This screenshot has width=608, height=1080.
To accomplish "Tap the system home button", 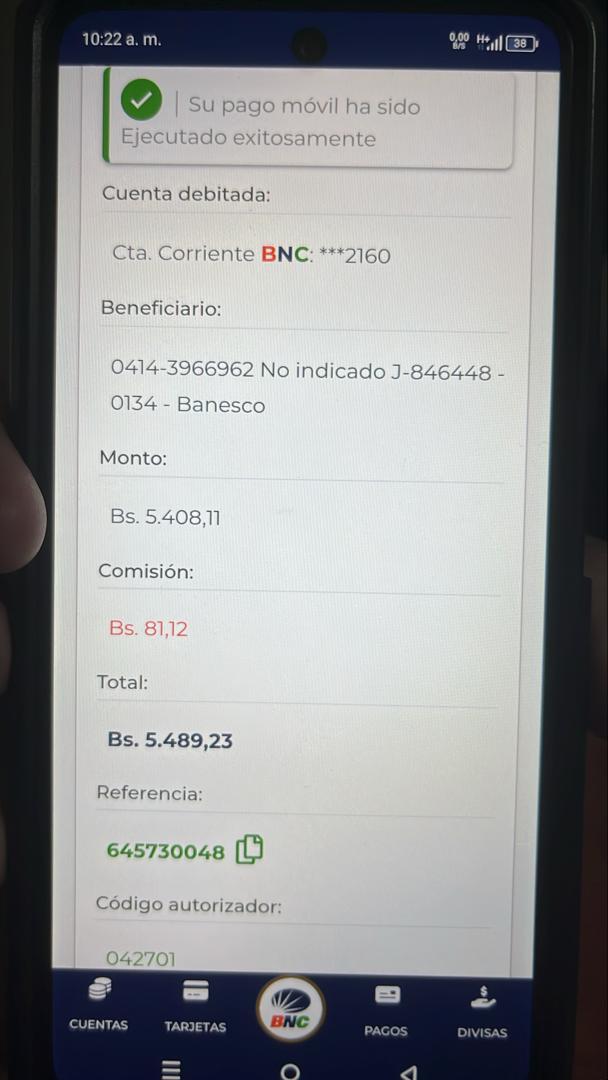I will [x=290, y=1072].
